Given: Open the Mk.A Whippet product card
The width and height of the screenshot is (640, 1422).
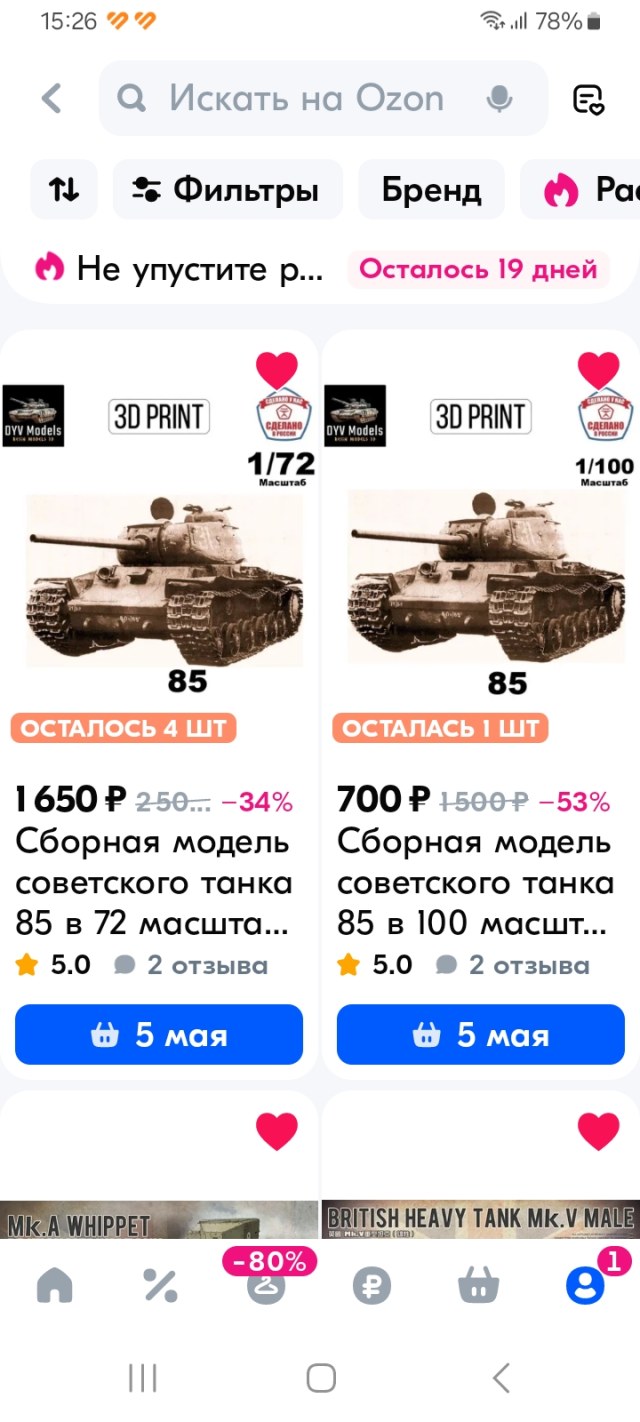Looking at the screenshot, I should pyautogui.click(x=159, y=1222).
